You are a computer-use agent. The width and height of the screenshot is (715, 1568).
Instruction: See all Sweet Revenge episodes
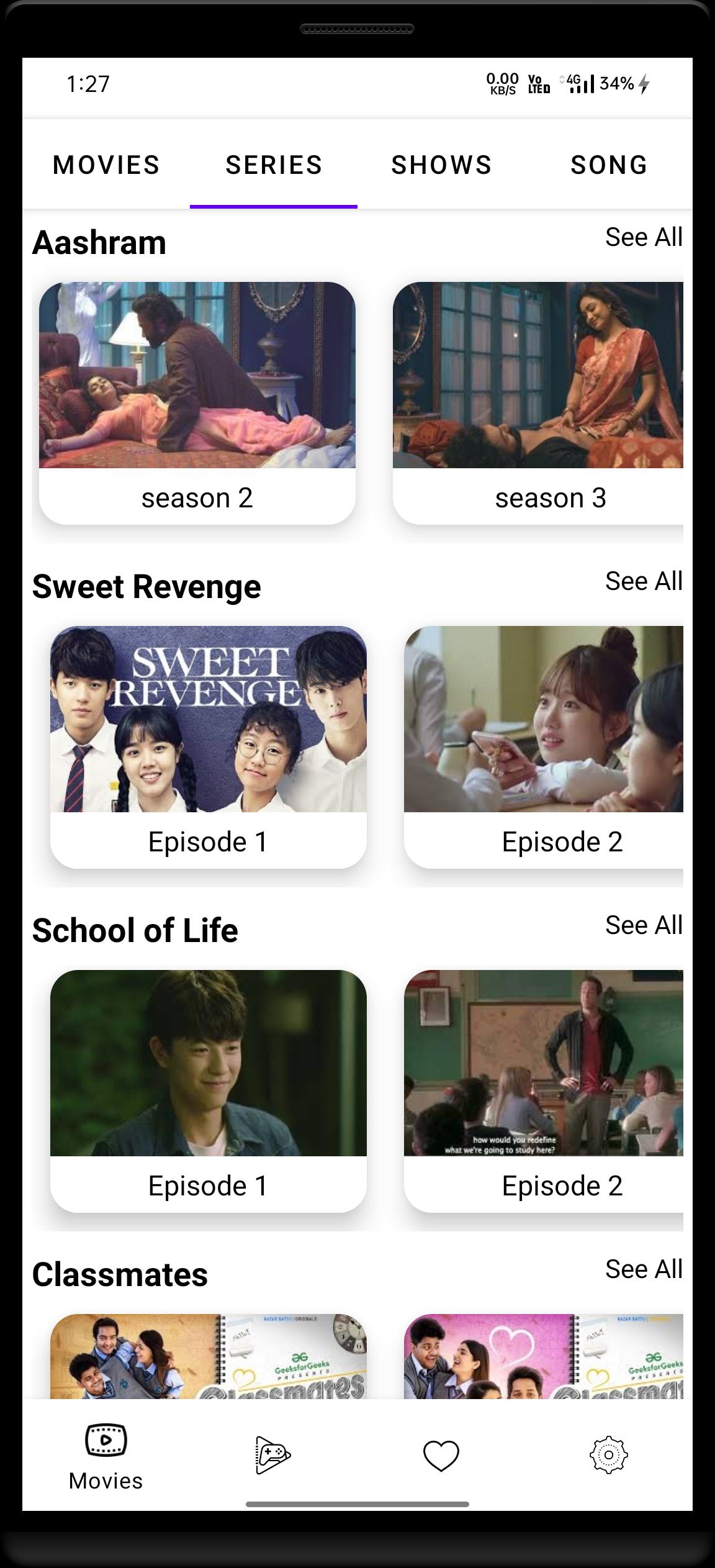644,581
